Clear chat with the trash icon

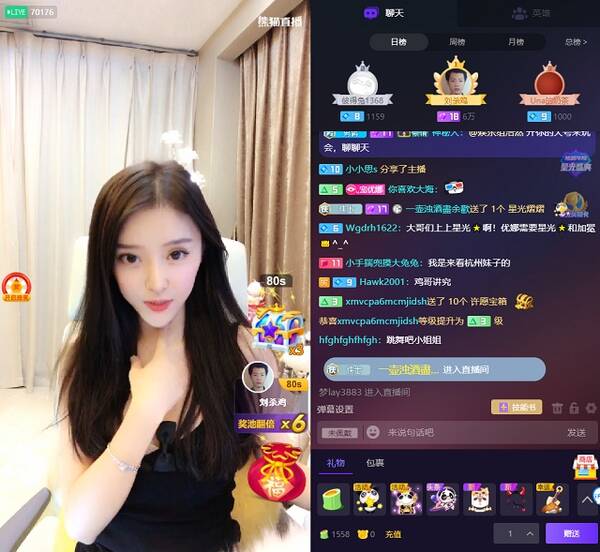pos(558,408)
